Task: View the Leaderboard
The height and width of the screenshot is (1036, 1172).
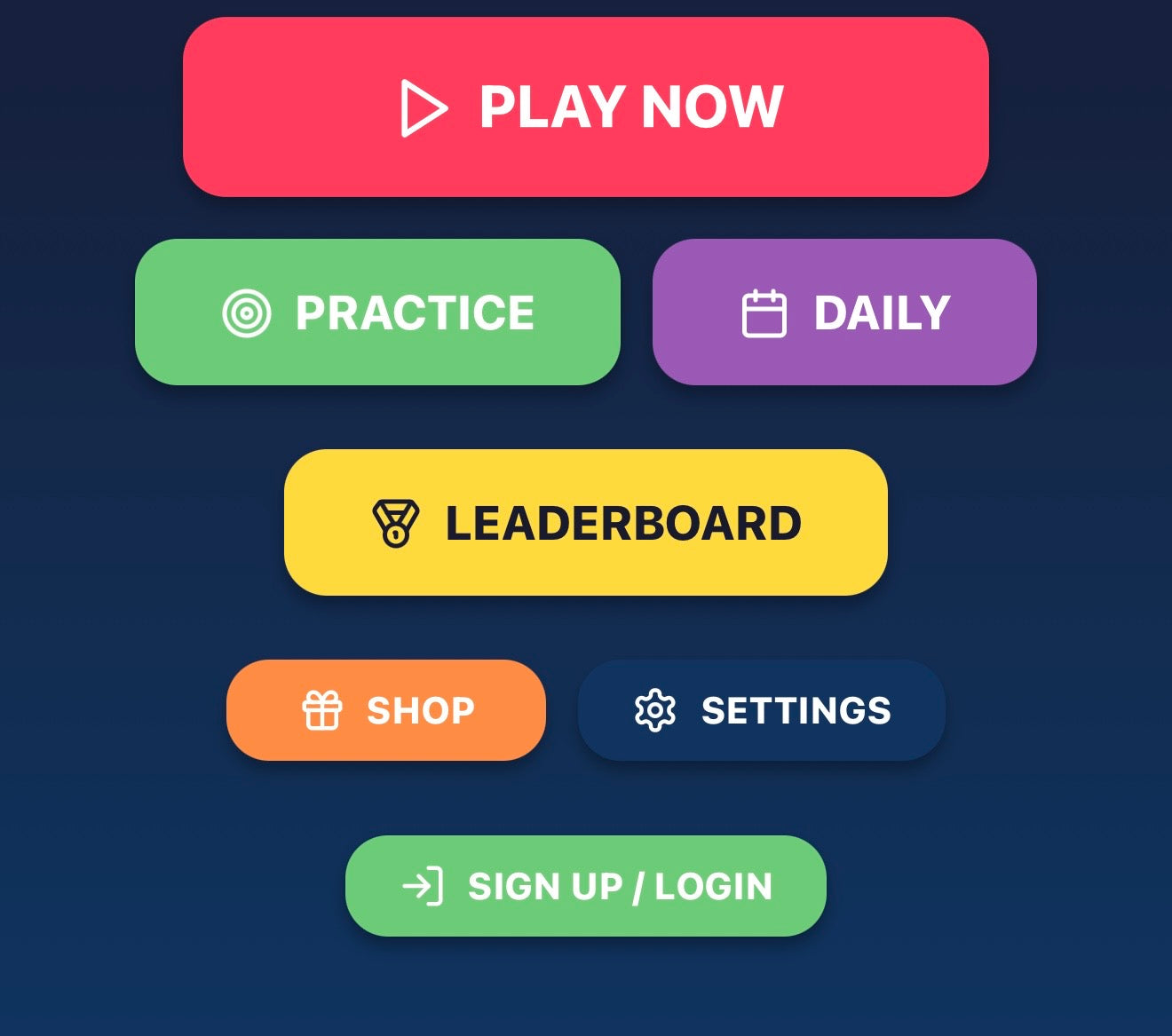Action: pos(586,522)
